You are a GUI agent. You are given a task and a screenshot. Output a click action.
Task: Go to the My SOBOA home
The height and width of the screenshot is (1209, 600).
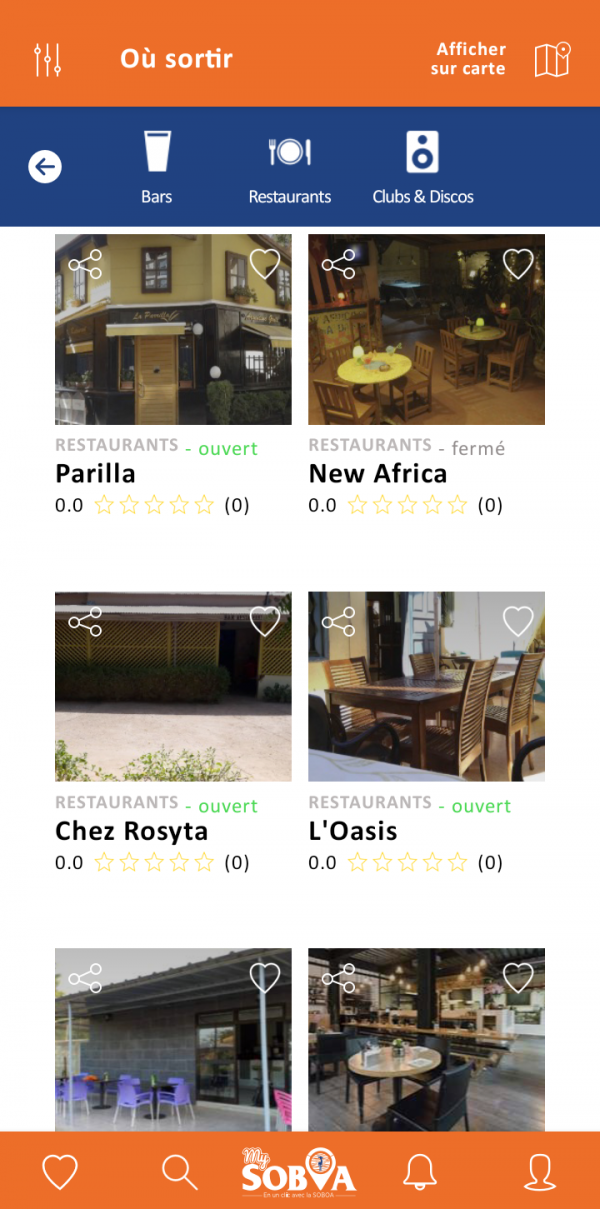299,1172
